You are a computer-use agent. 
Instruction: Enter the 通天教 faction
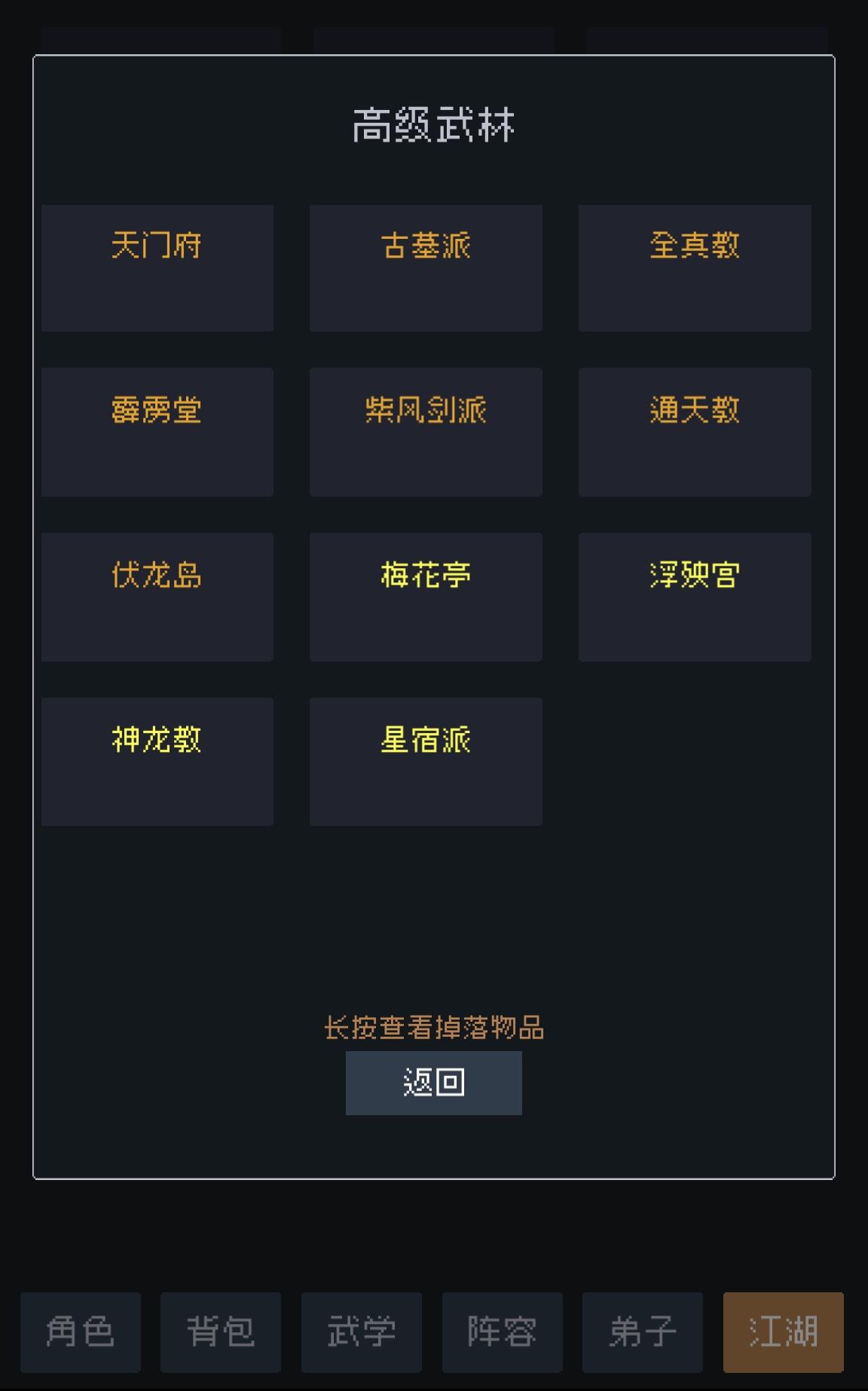(694, 432)
